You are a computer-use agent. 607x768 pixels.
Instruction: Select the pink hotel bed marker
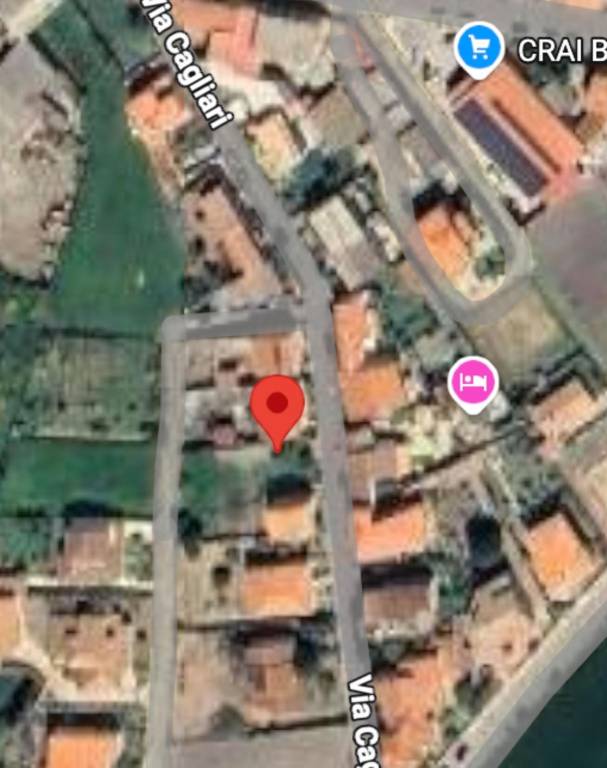click(x=473, y=382)
